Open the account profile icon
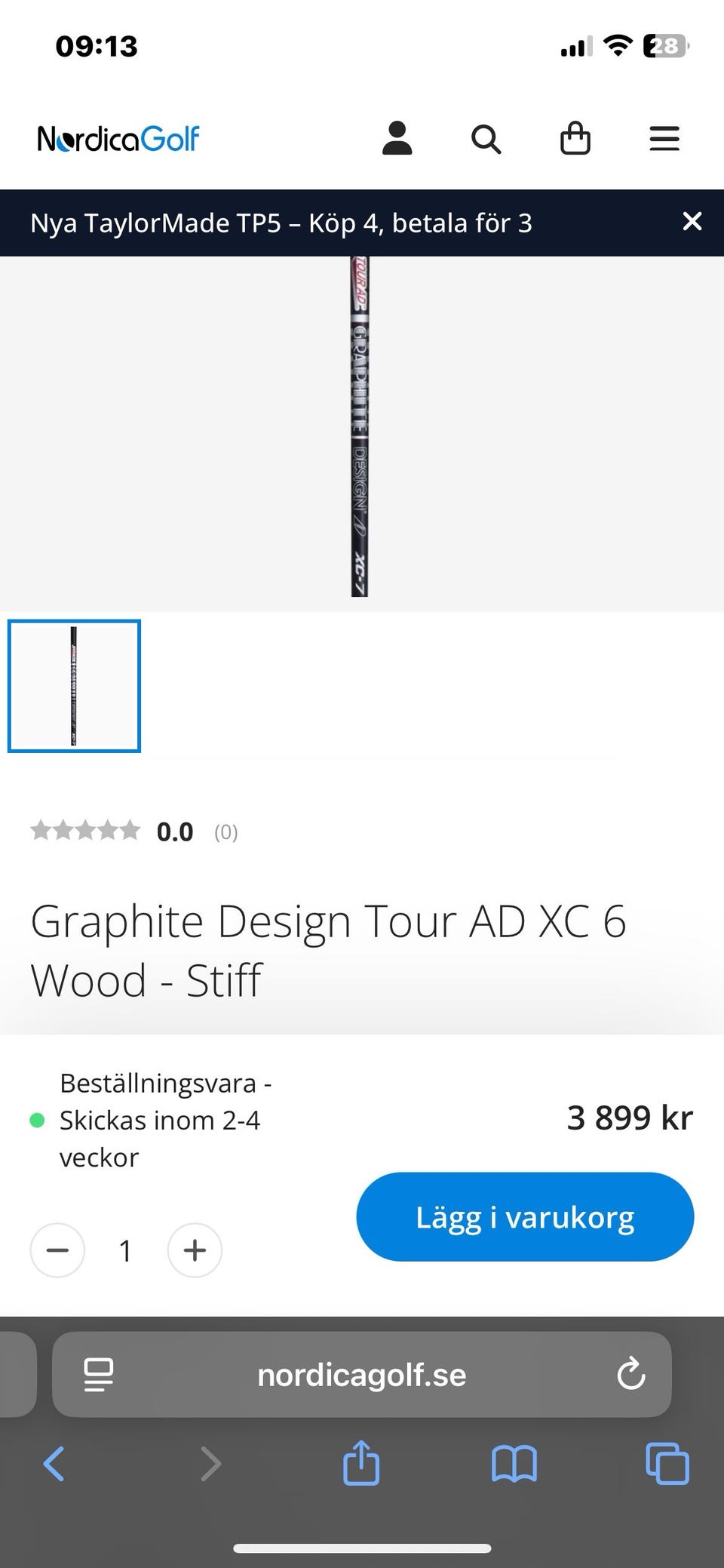 pos(397,138)
